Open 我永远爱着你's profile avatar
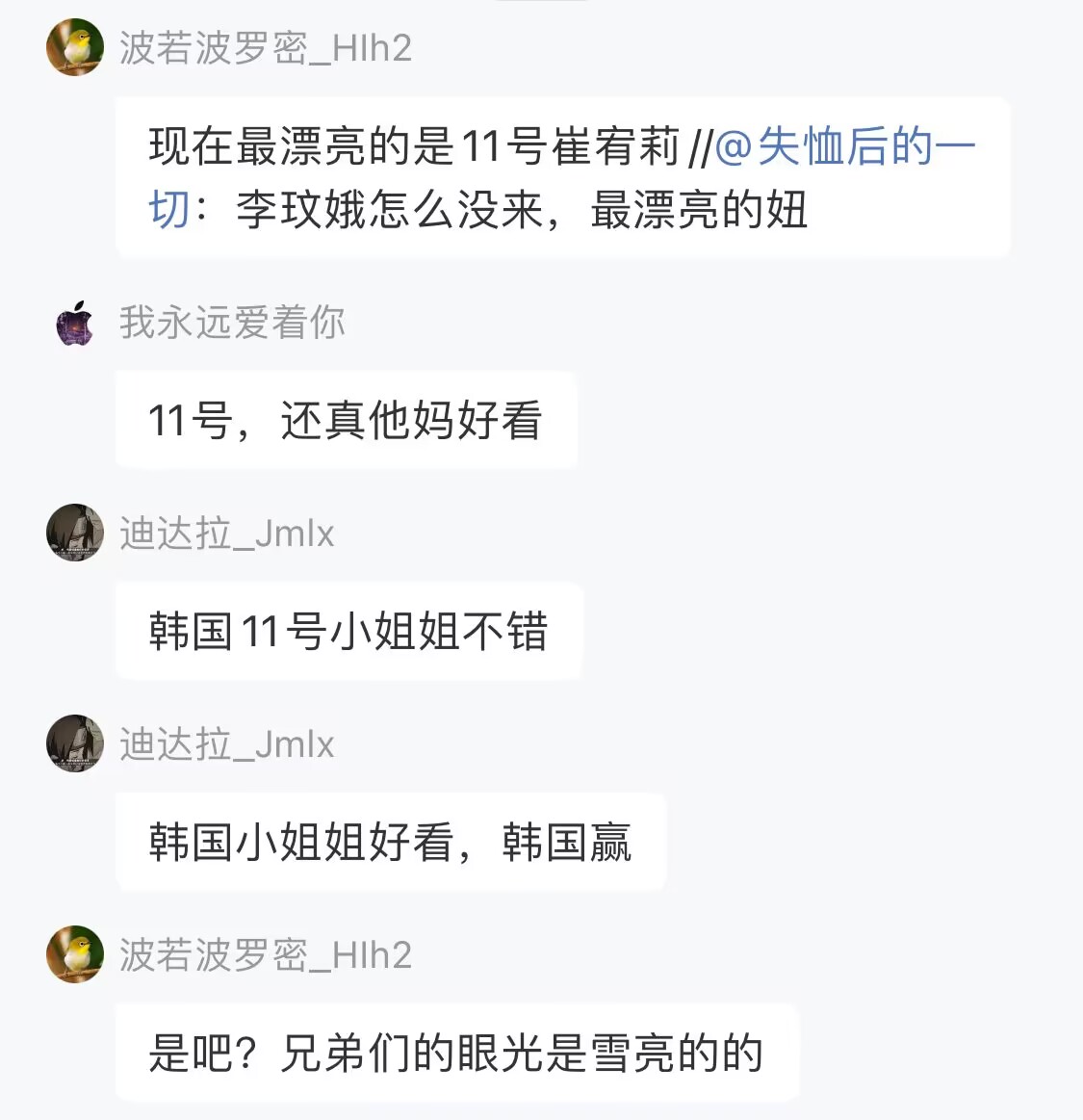The height and width of the screenshot is (1120, 1083). click(74, 323)
